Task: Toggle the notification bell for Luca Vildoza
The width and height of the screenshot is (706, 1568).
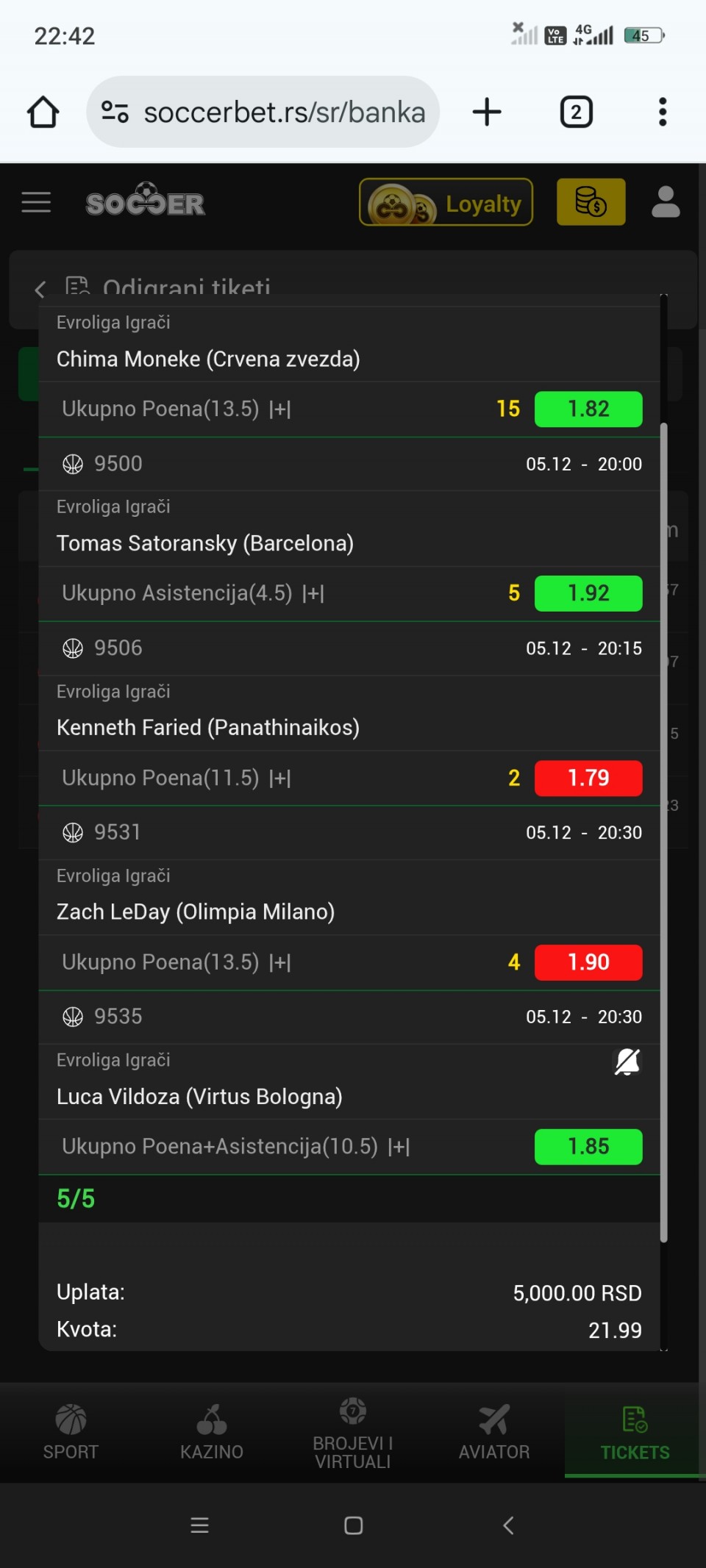Action: click(x=627, y=1062)
